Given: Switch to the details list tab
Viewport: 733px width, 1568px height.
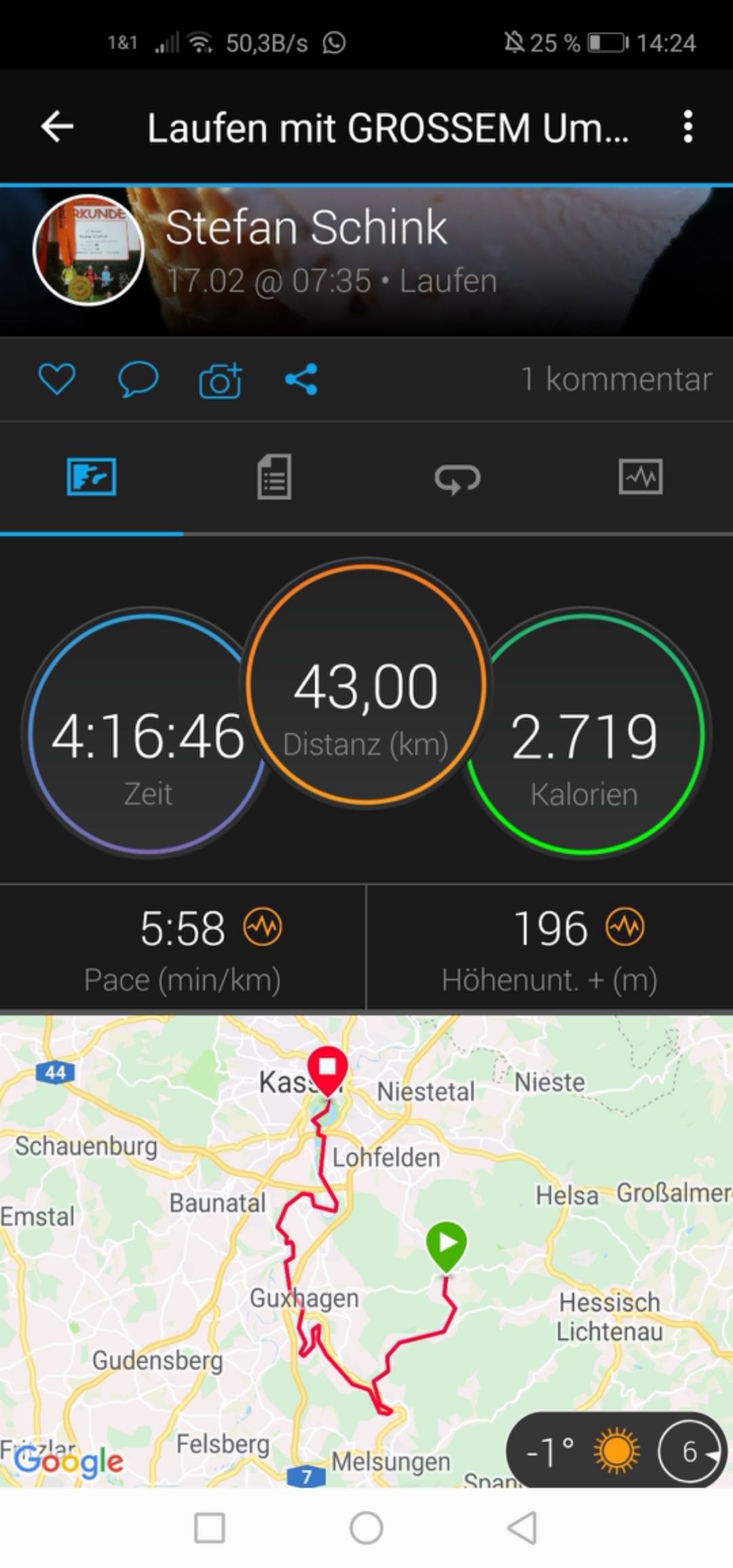Looking at the screenshot, I should (274, 477).
